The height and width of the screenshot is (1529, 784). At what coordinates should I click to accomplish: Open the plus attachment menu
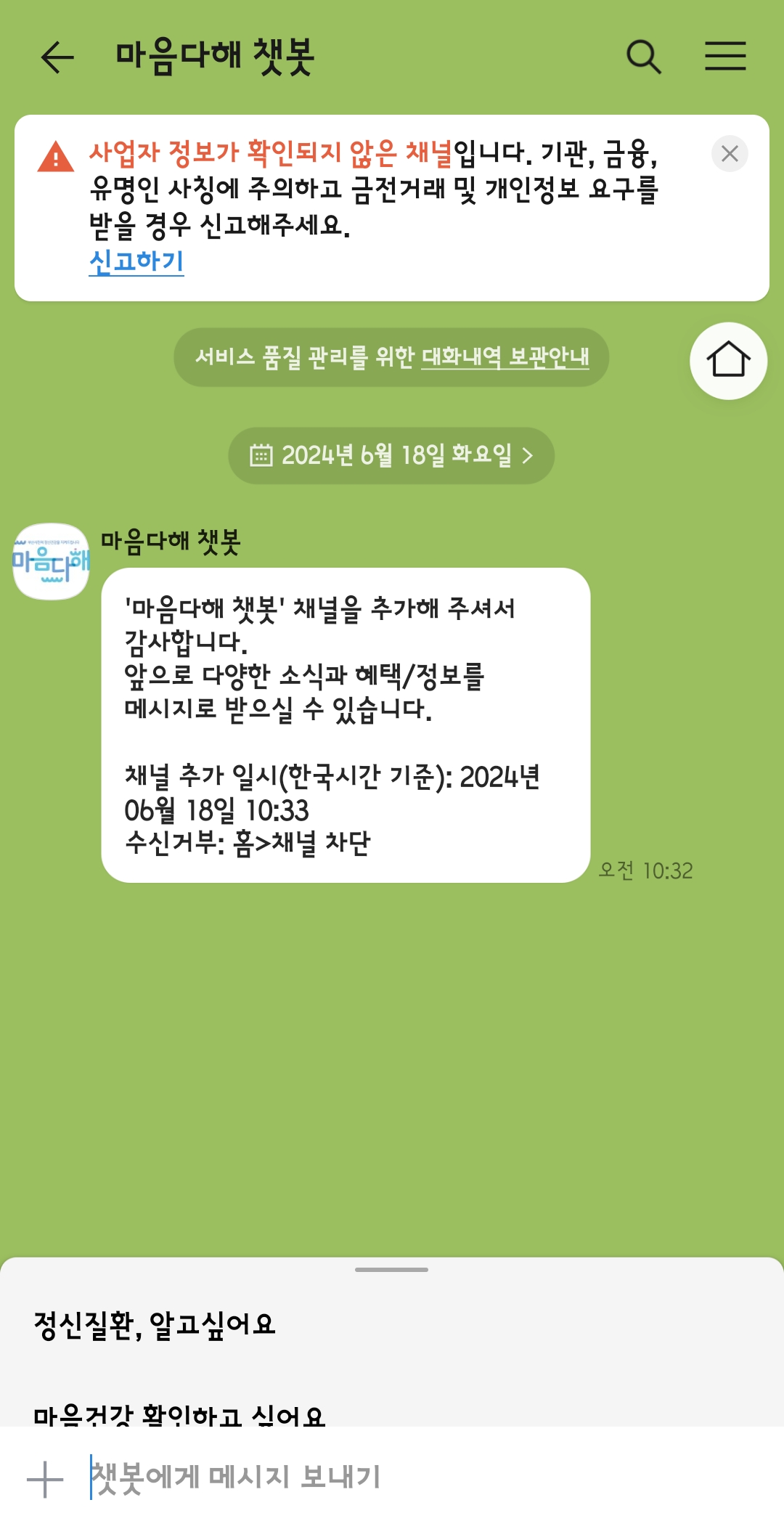click(x=45, y=1479)
